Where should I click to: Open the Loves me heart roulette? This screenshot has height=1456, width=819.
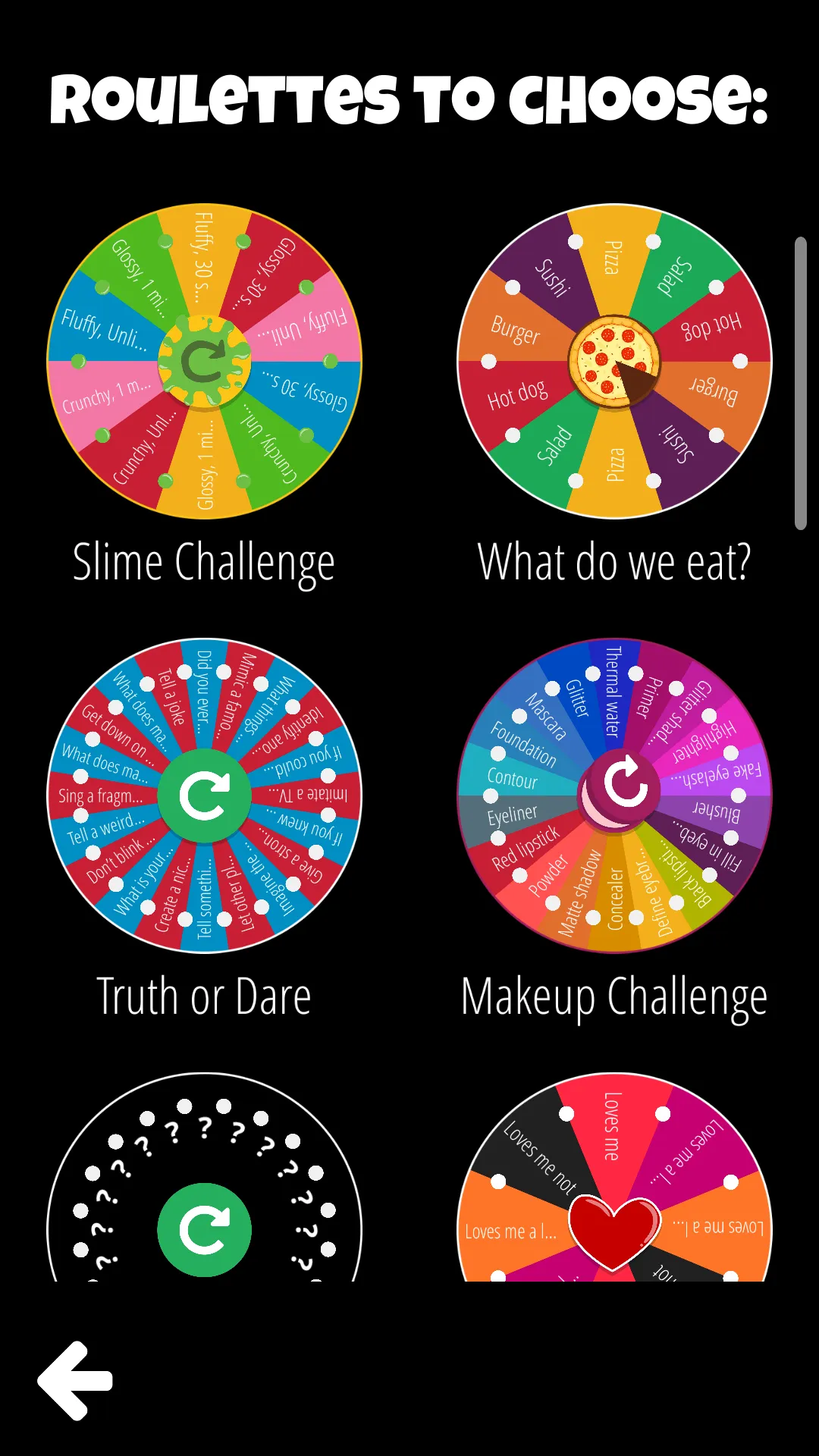pos(614,1177)
